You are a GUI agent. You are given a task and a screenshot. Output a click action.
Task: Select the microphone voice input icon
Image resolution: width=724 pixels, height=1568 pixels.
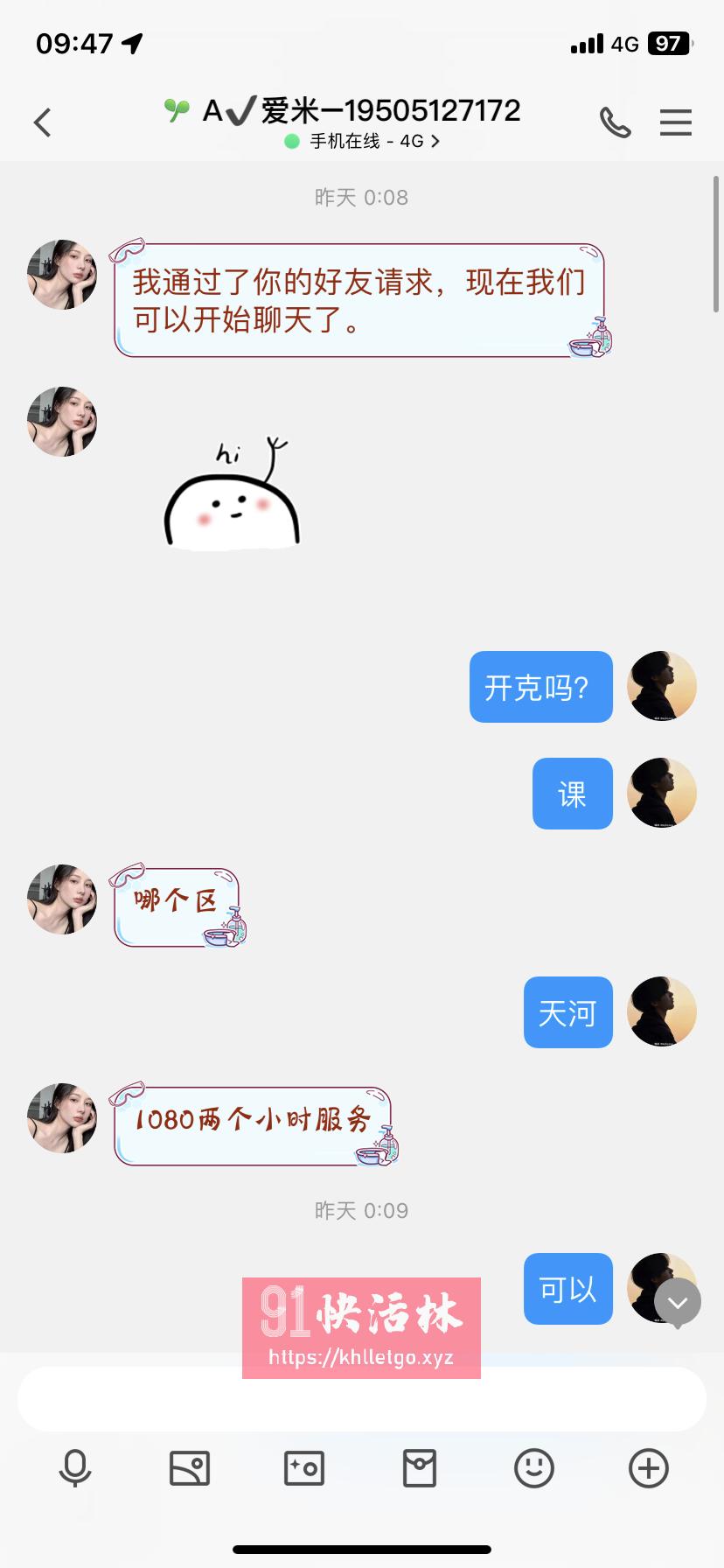tap(75, 1469)
